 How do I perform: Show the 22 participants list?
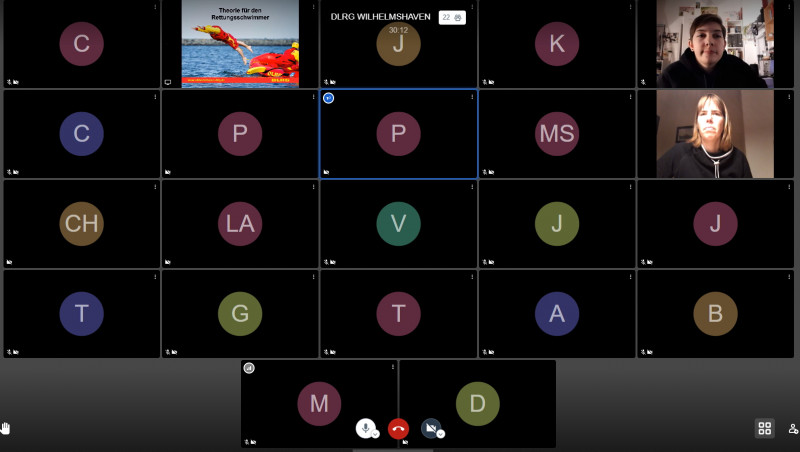coord(452,17)
